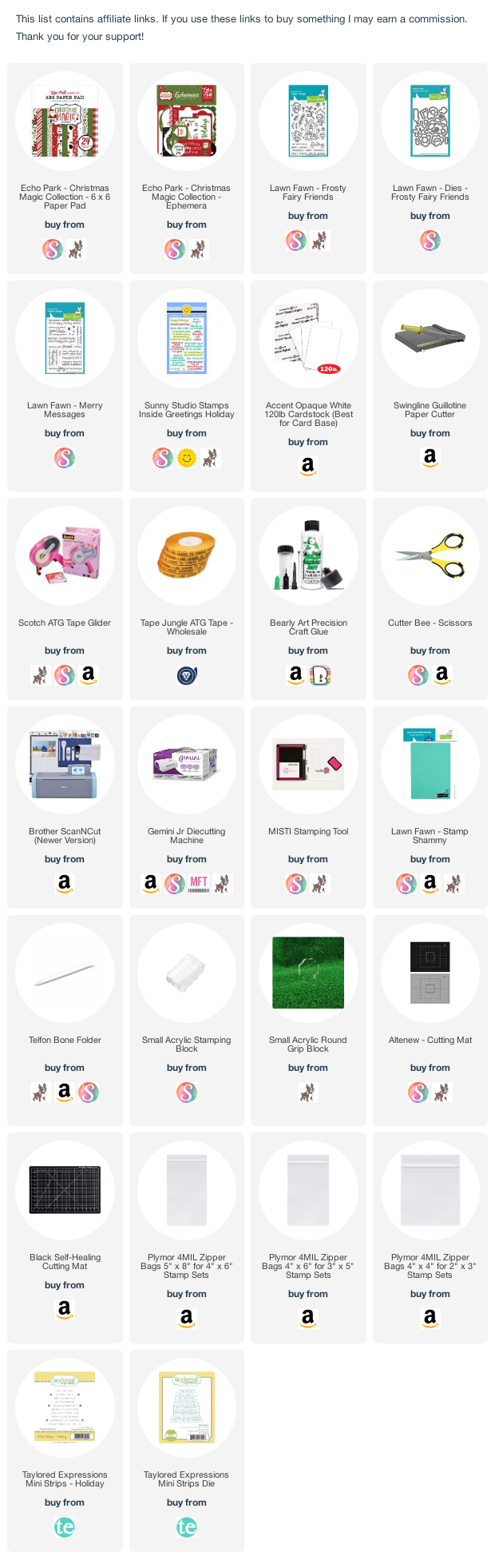495x1568 pixels.
Task: Buy Small Acrylic Stamping Block from Scrapbook.com
Action: pos(186,1092)
